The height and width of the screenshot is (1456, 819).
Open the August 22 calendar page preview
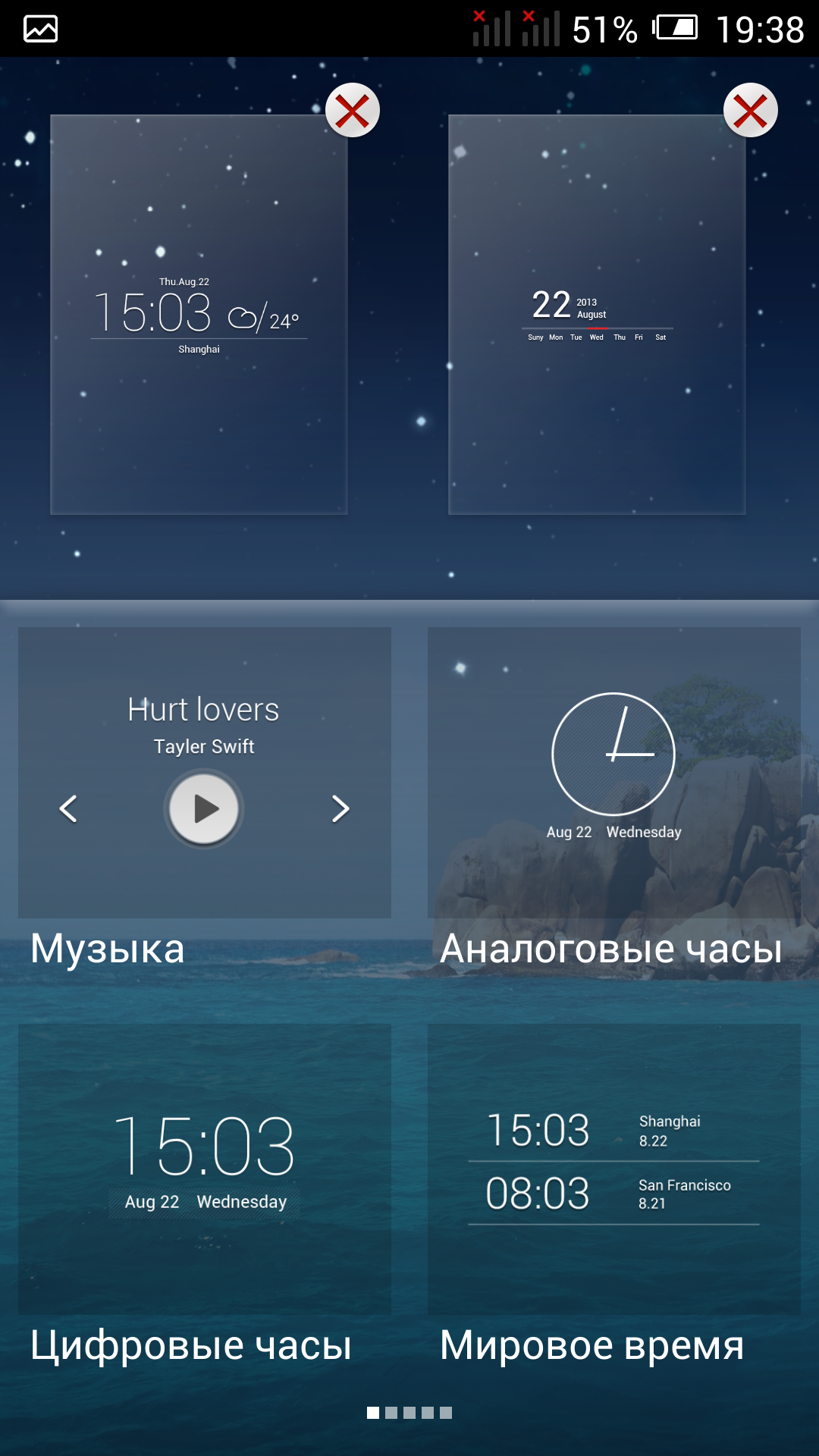click(597, 315)
